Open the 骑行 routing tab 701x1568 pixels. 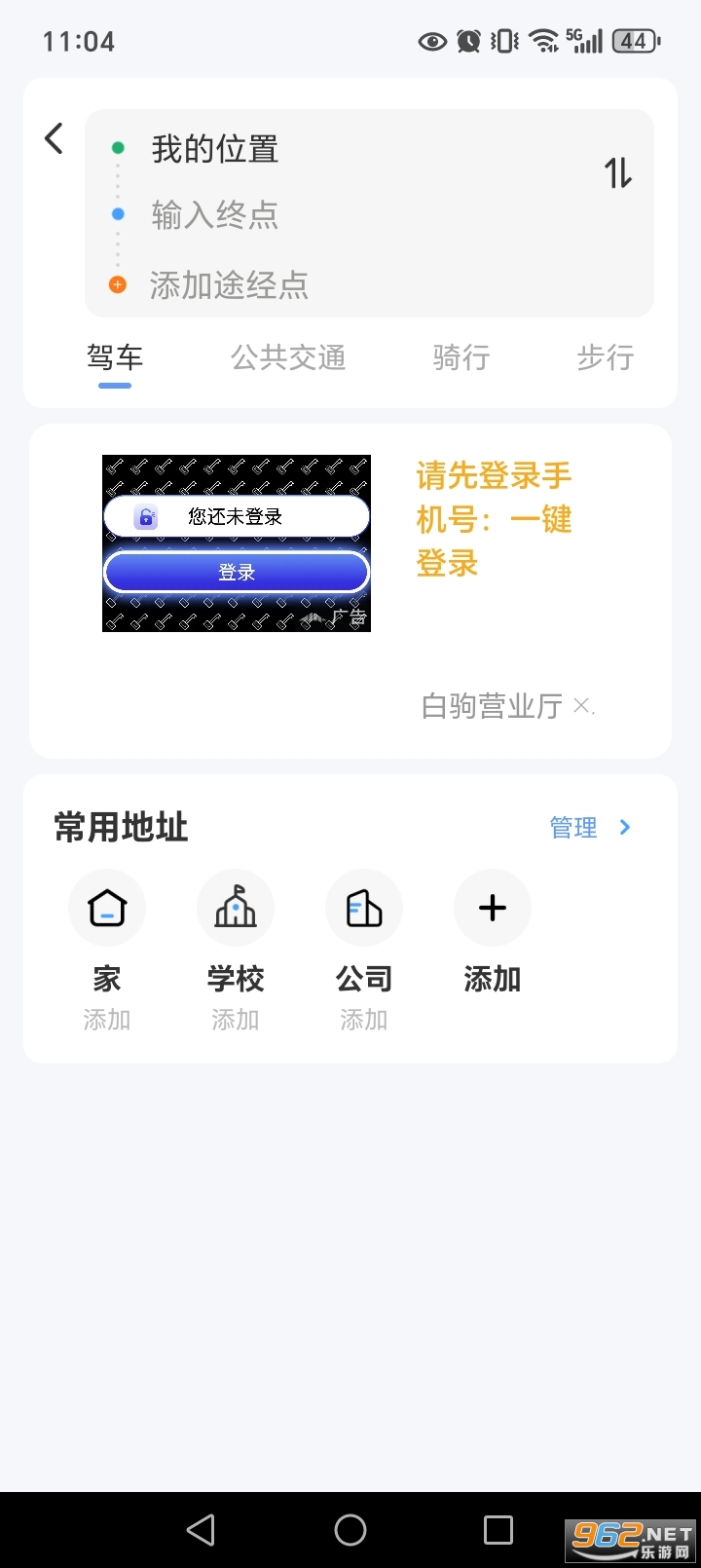click(x=460, y=358)
